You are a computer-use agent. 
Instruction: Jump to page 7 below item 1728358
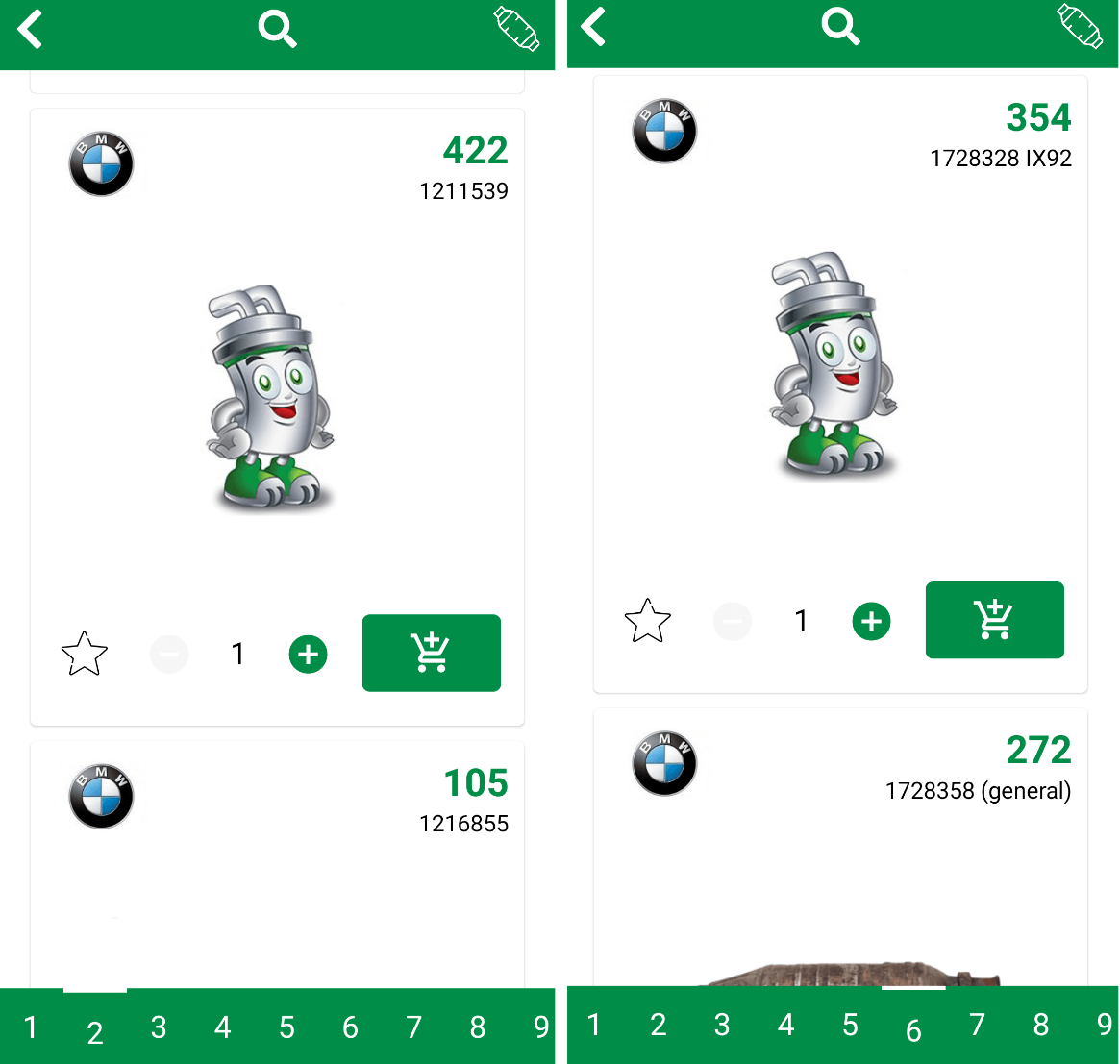point(977,1025)
